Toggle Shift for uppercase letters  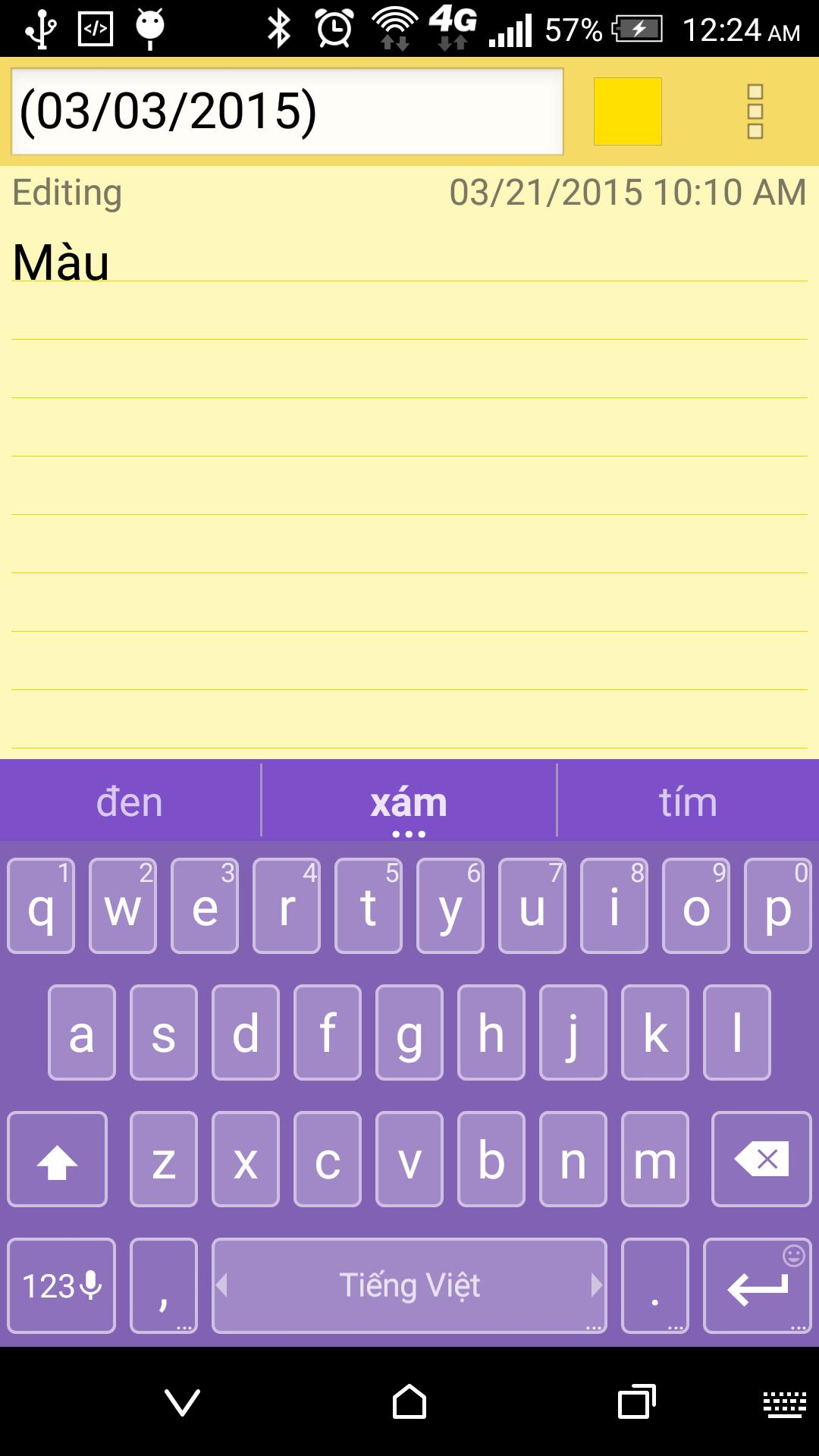(58, 1159)
